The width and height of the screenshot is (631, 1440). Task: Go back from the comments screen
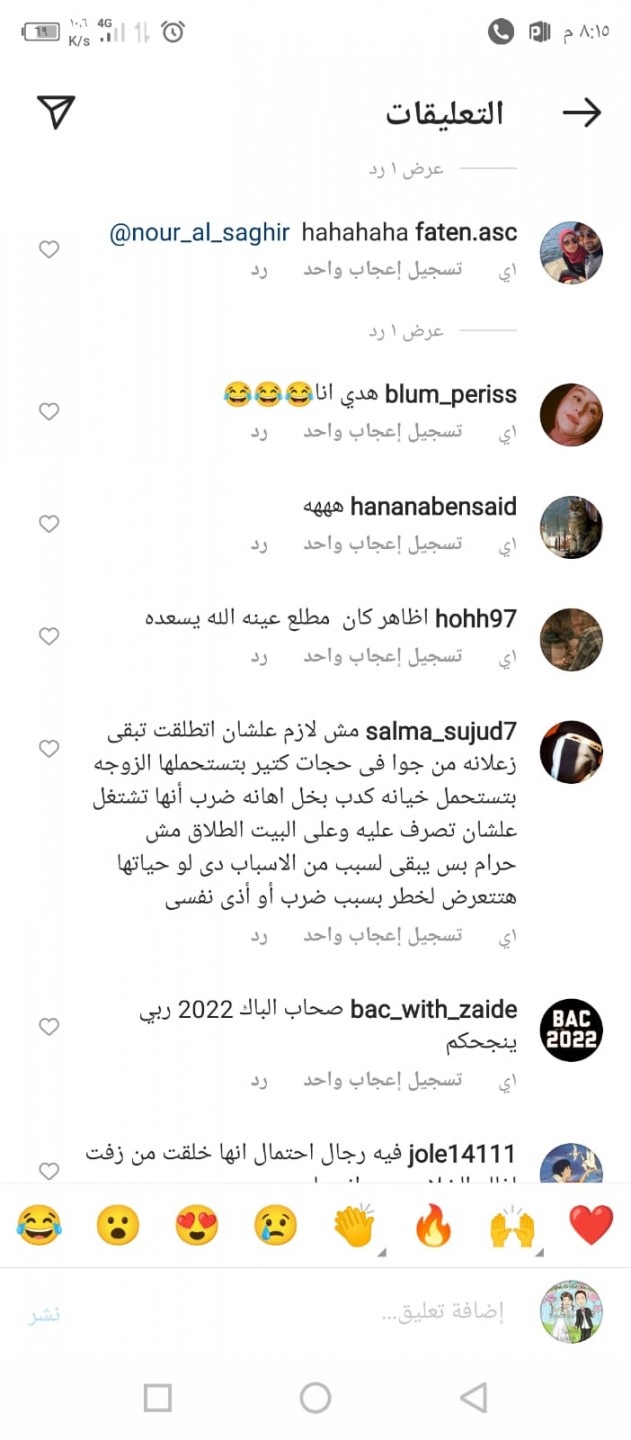pyautogui.click(x=582, y=113)
